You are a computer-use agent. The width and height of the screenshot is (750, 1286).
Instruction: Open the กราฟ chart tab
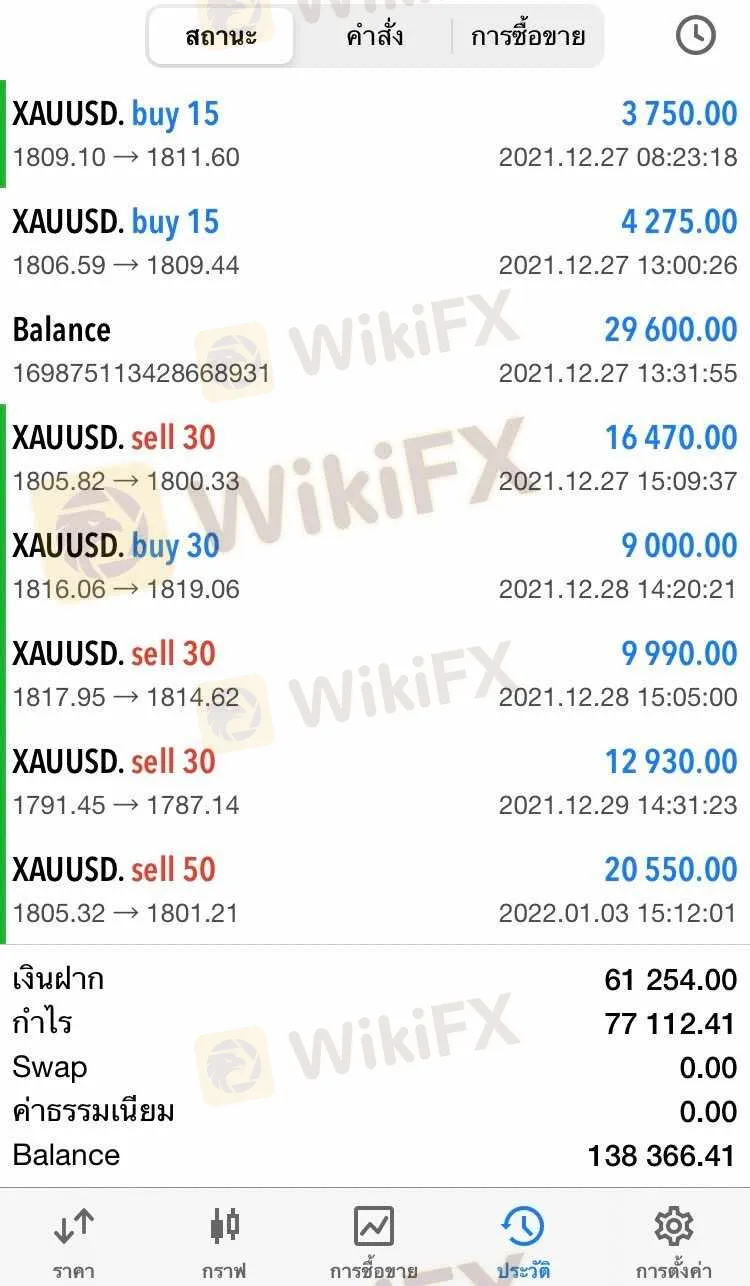pos(224,1240)
